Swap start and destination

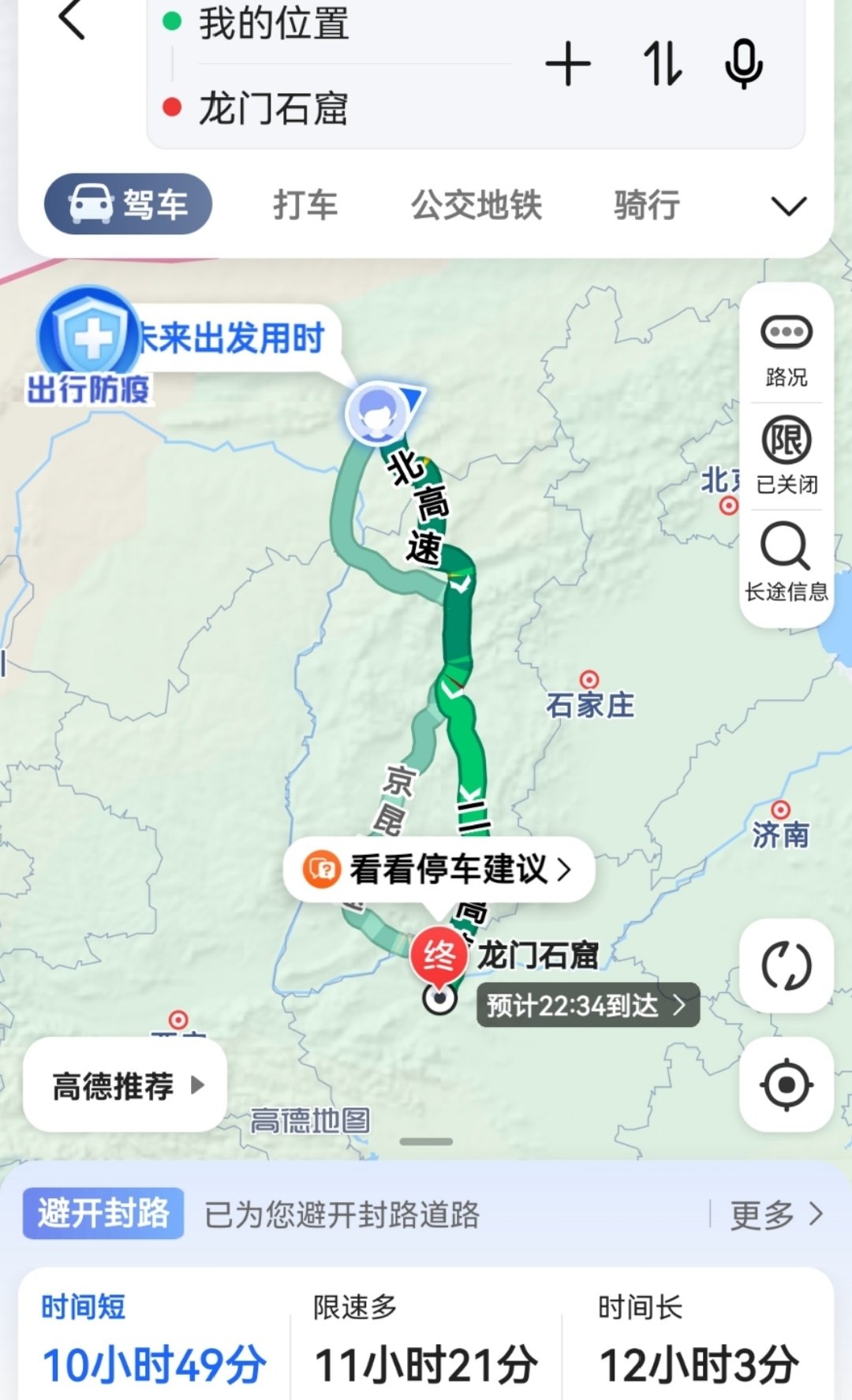(x=661, y=65)
